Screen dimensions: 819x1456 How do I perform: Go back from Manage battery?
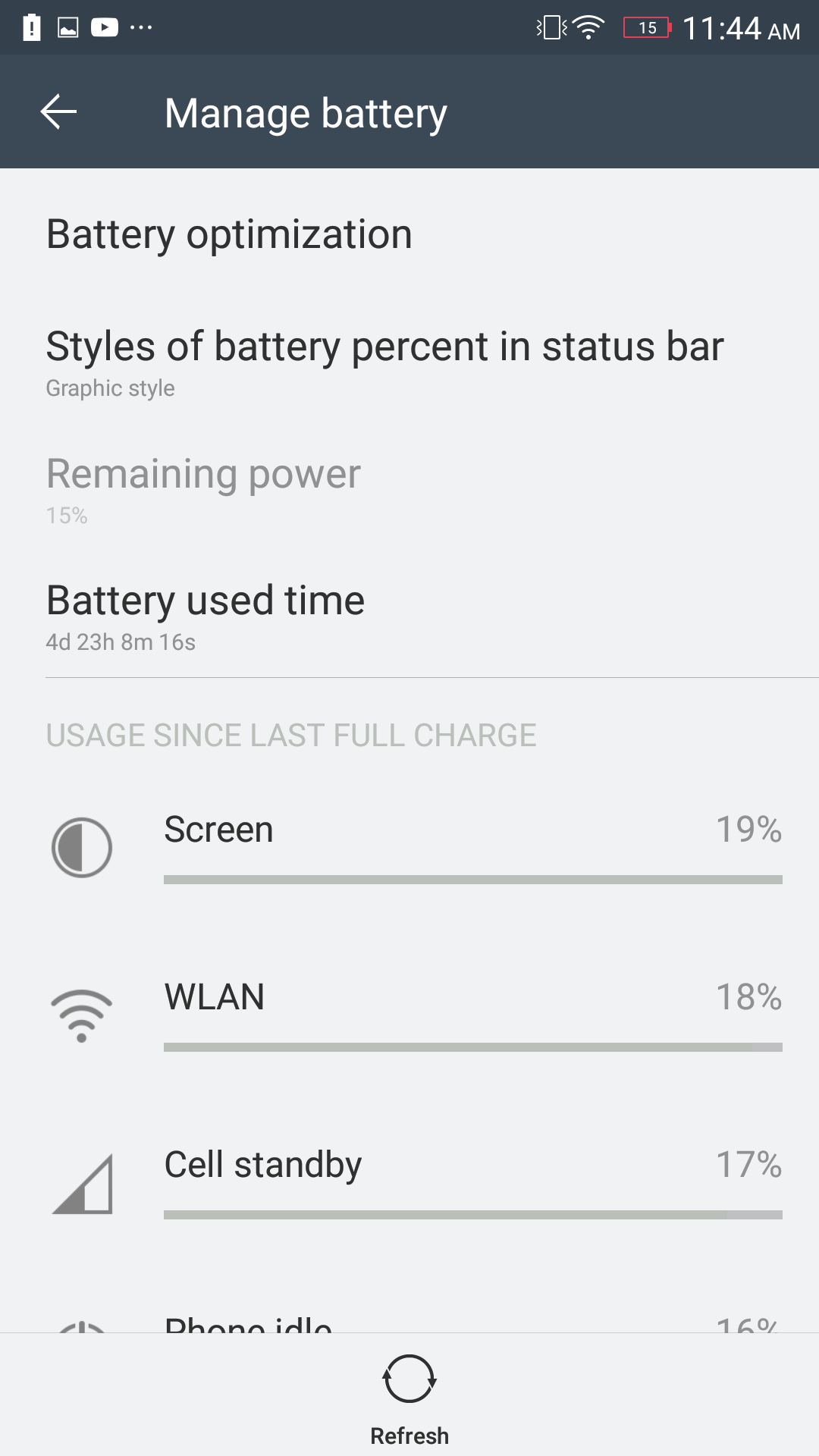coord(58,112)
